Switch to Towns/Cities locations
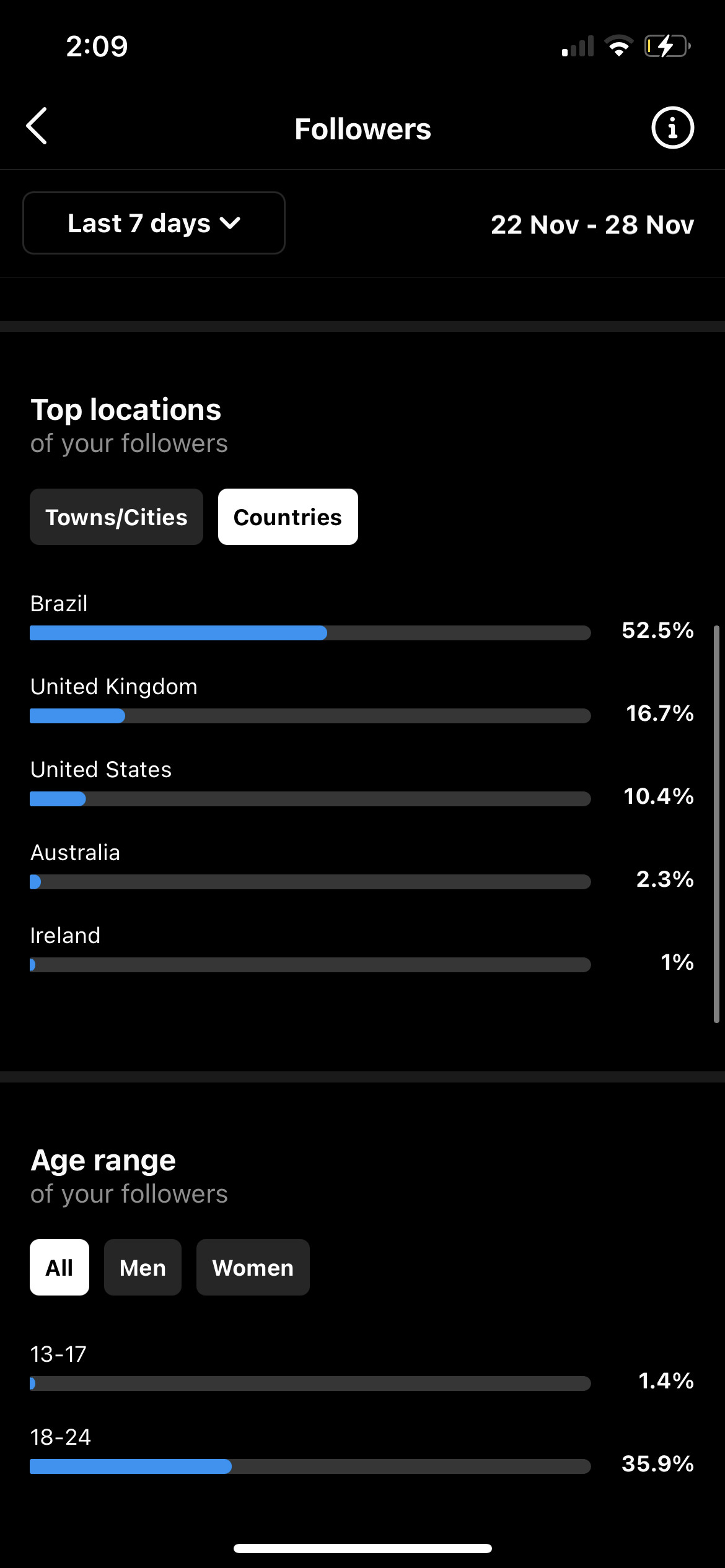Viewport: 725px width, 1568px height. point(116,517)
